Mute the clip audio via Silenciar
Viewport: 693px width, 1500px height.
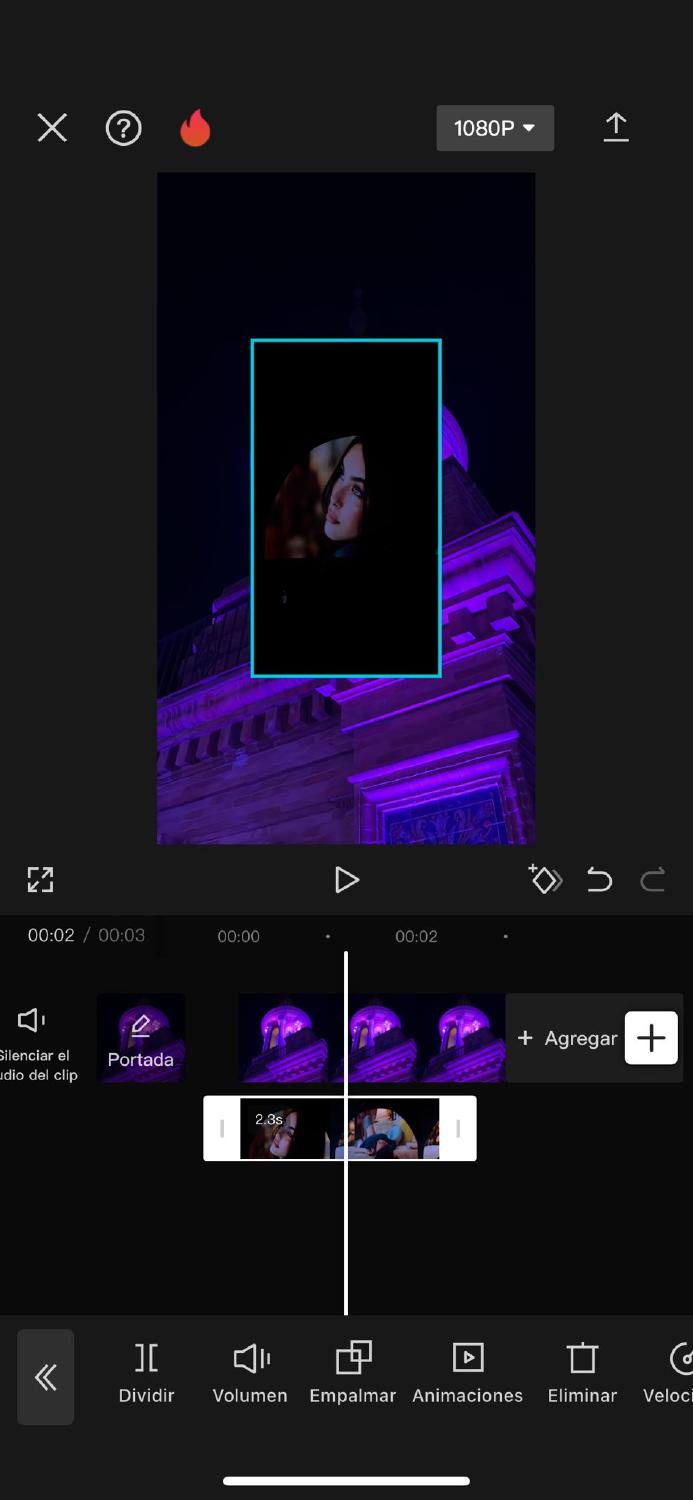(34, 1038)
